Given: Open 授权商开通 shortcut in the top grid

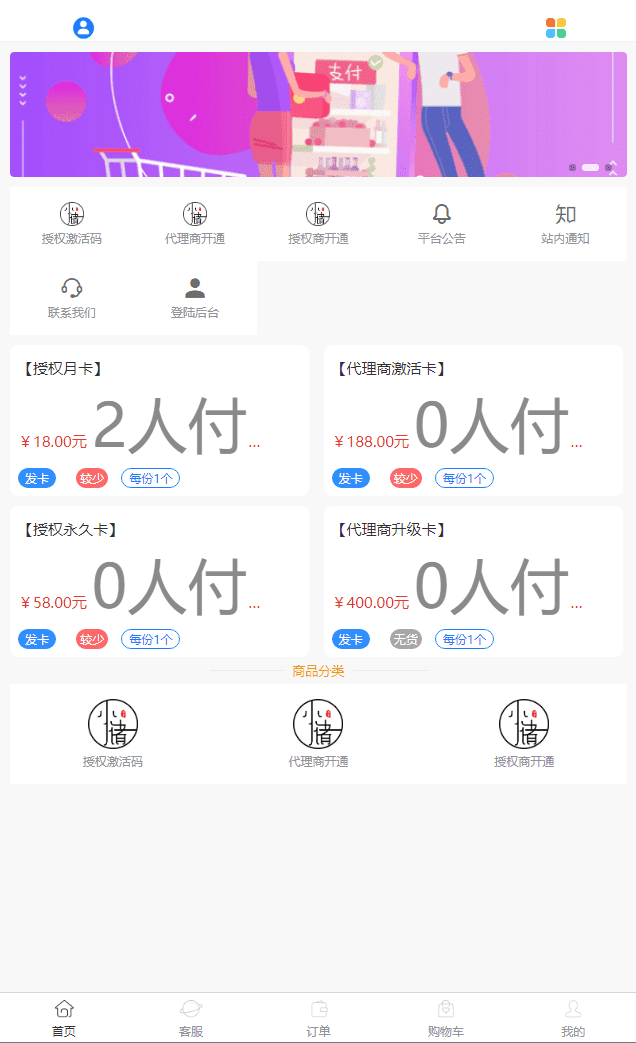Looking at the screenshot, I should (x=318, y=223).
